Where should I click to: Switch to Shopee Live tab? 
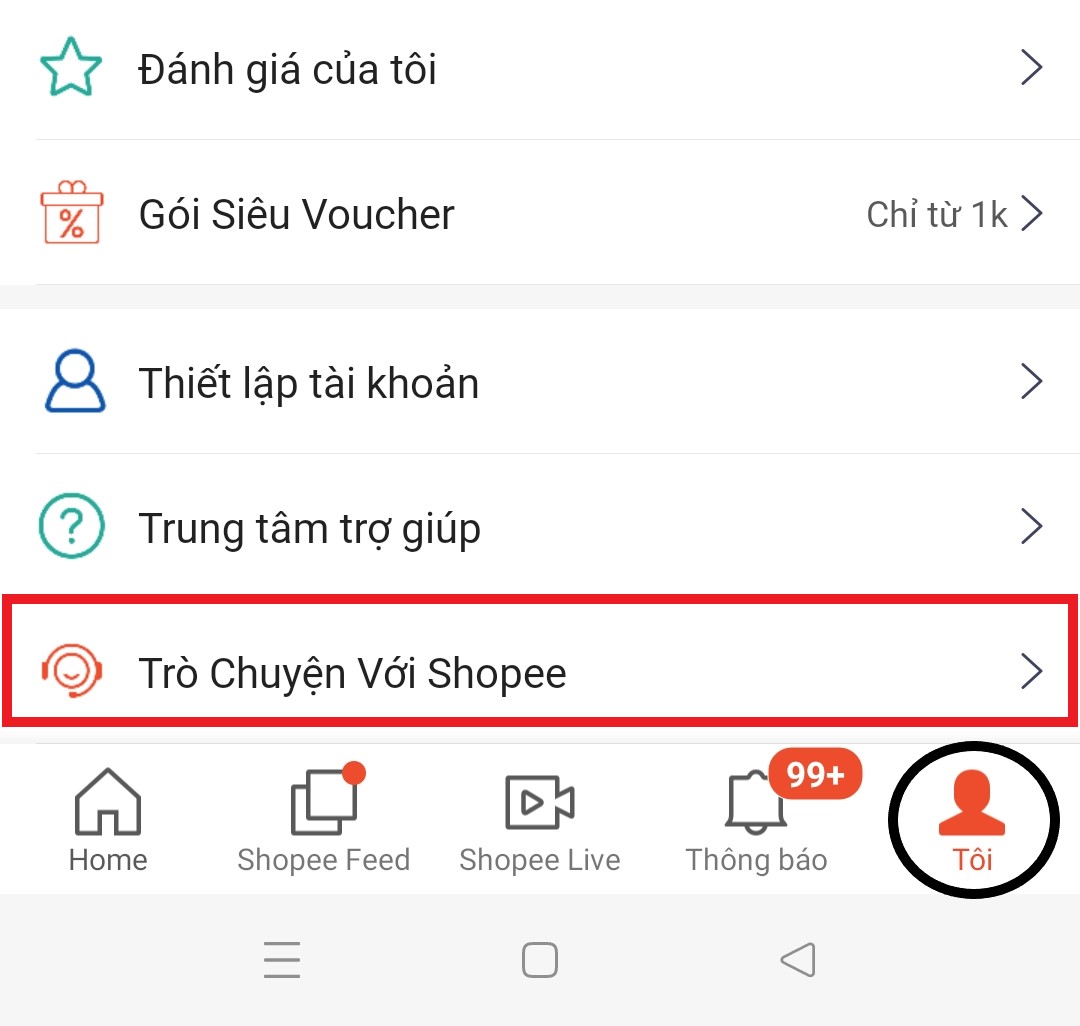(x=540, y=820)
